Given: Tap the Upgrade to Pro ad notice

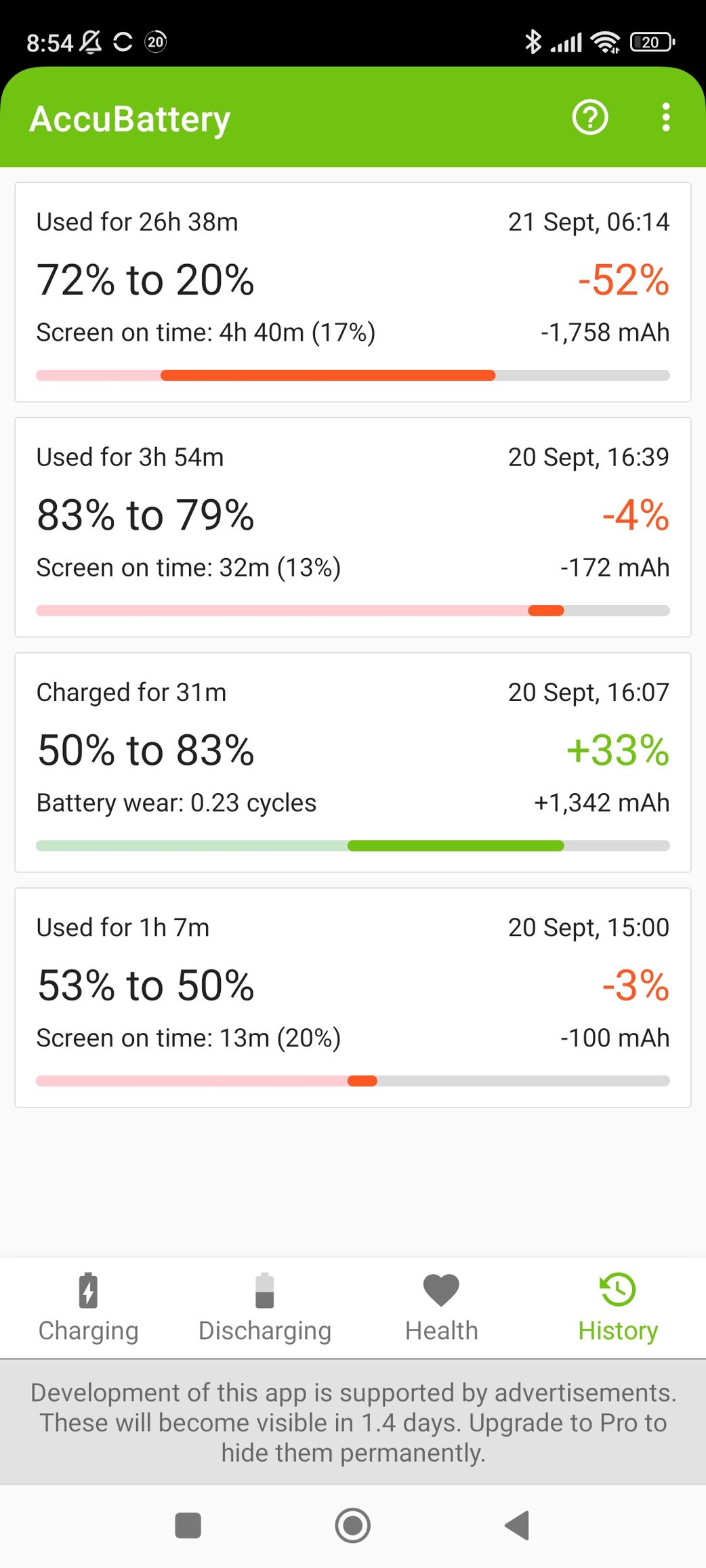Looking at the screenshot, I should pyautogui.click(x=353, y=1422).
